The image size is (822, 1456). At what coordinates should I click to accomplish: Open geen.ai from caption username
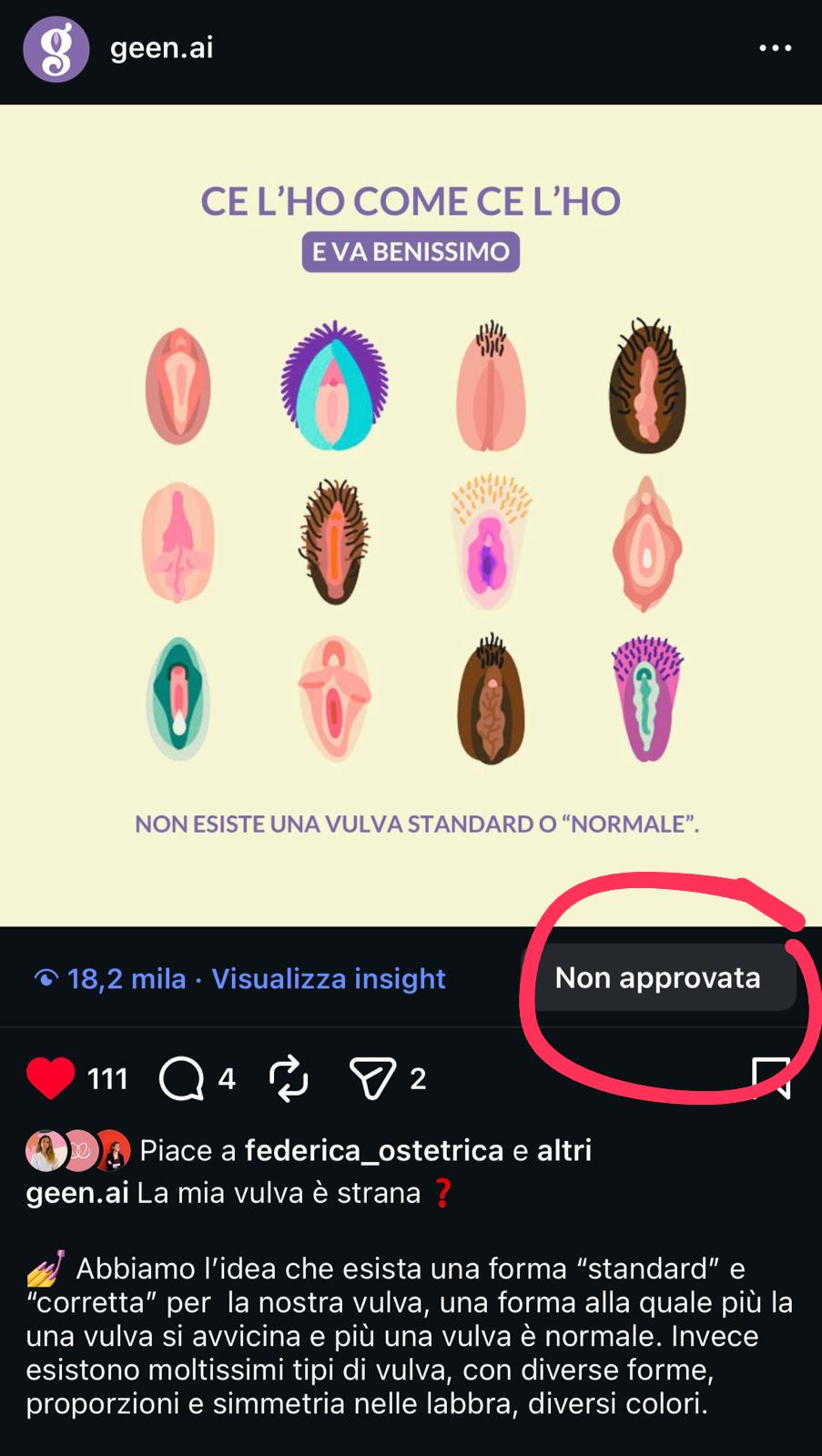[77, 1193]
